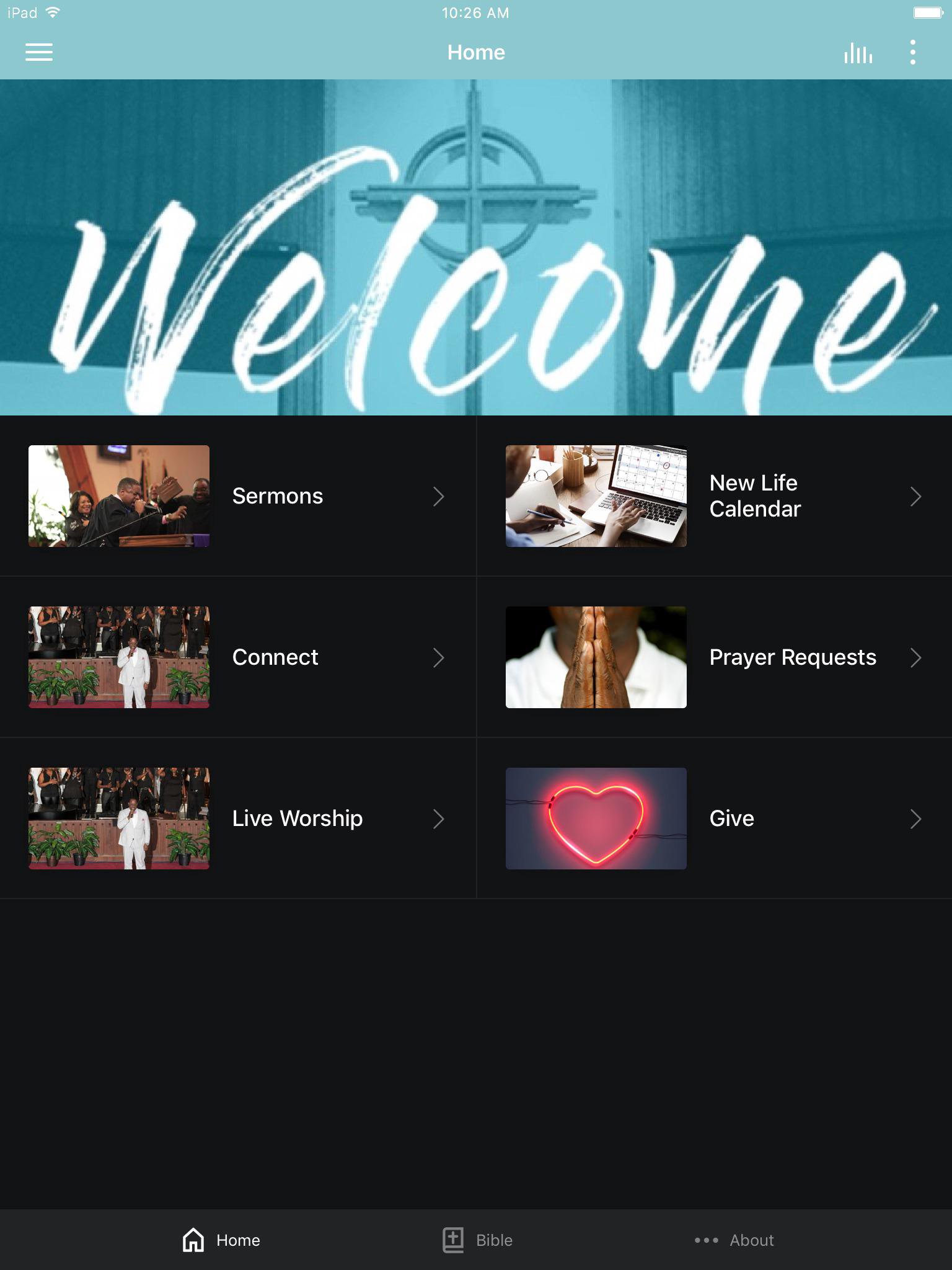The height and width of the screenshot is (1270, 952).
Task: Open the hamburger drawer menu
Action: 38,52
